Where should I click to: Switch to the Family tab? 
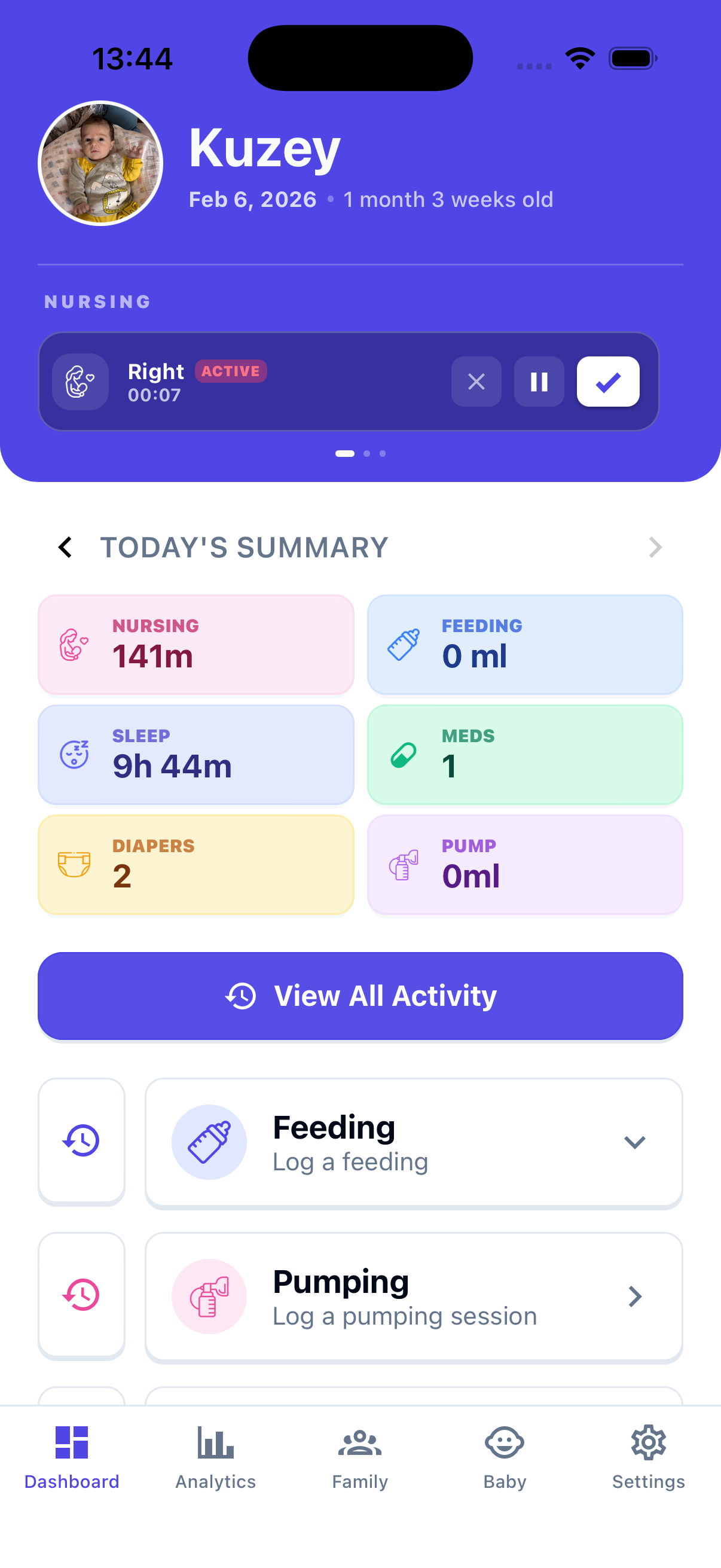[359, 1456]
